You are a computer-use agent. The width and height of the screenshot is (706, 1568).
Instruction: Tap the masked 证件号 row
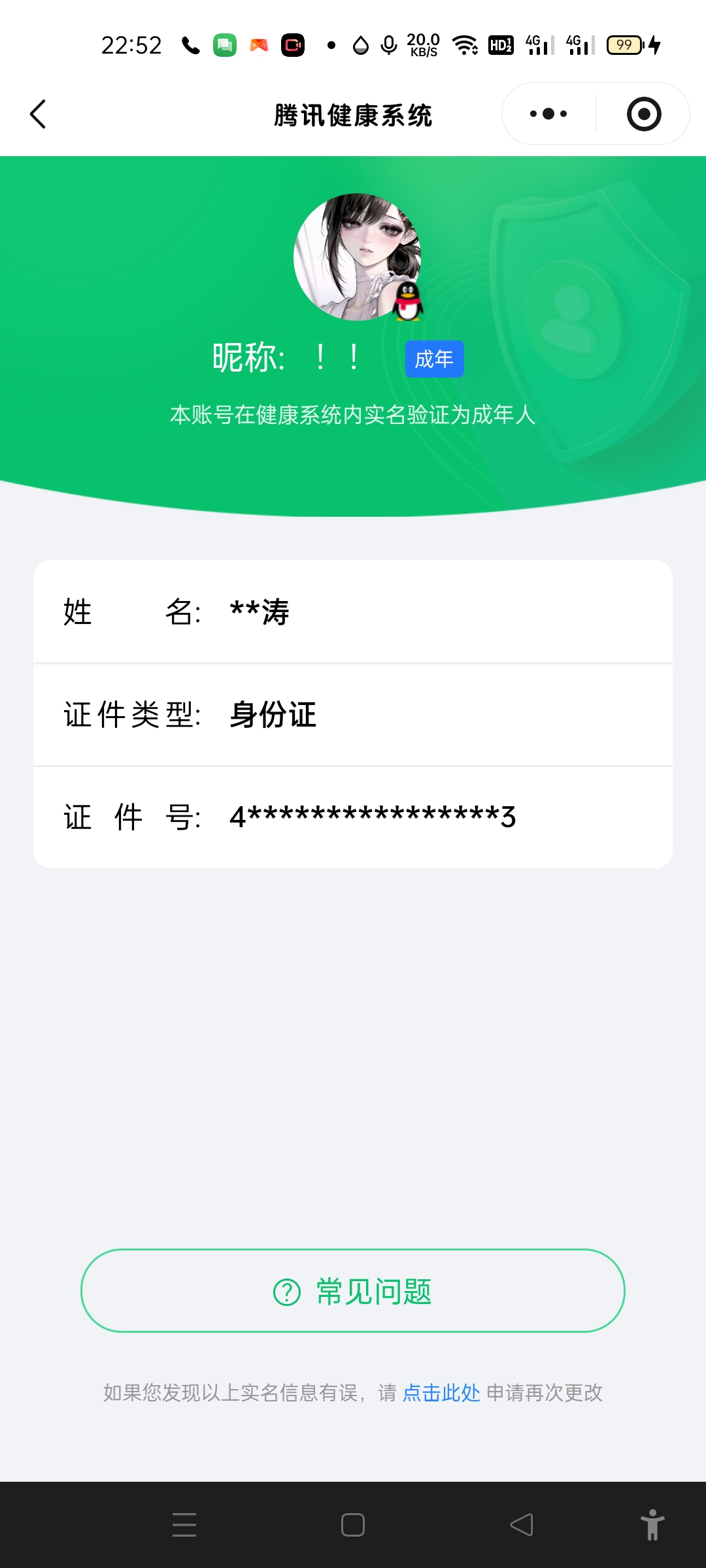click(353, 815)
